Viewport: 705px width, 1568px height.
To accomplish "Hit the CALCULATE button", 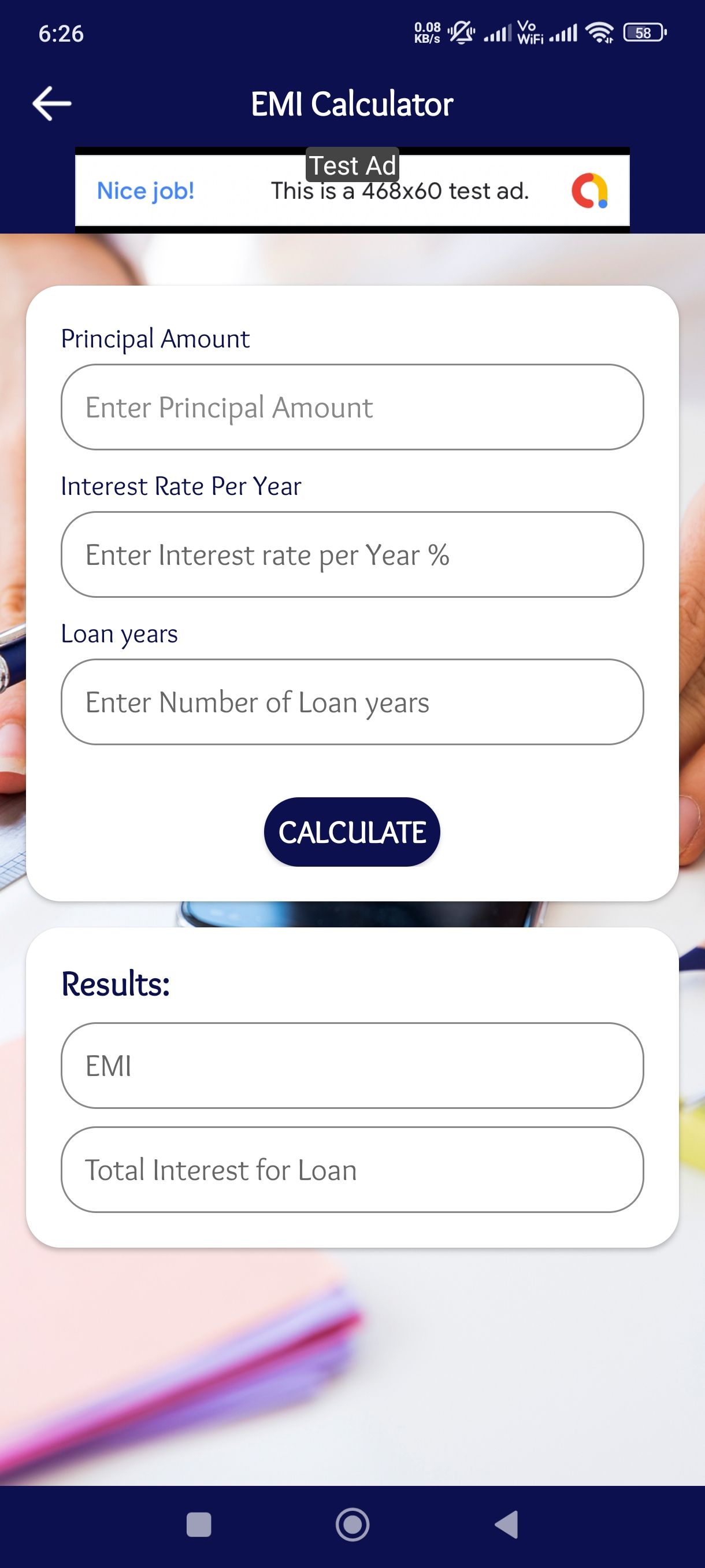I will pos(351,831).
